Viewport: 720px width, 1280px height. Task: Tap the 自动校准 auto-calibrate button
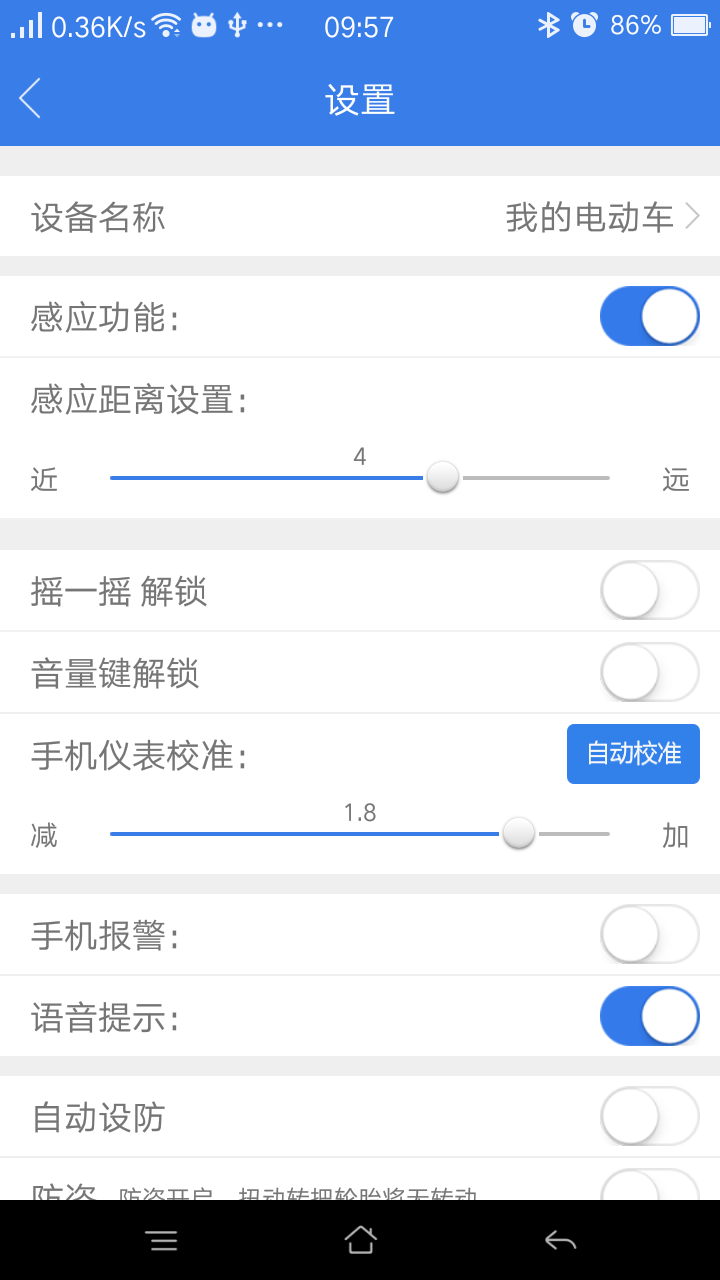tap(633, 753)
